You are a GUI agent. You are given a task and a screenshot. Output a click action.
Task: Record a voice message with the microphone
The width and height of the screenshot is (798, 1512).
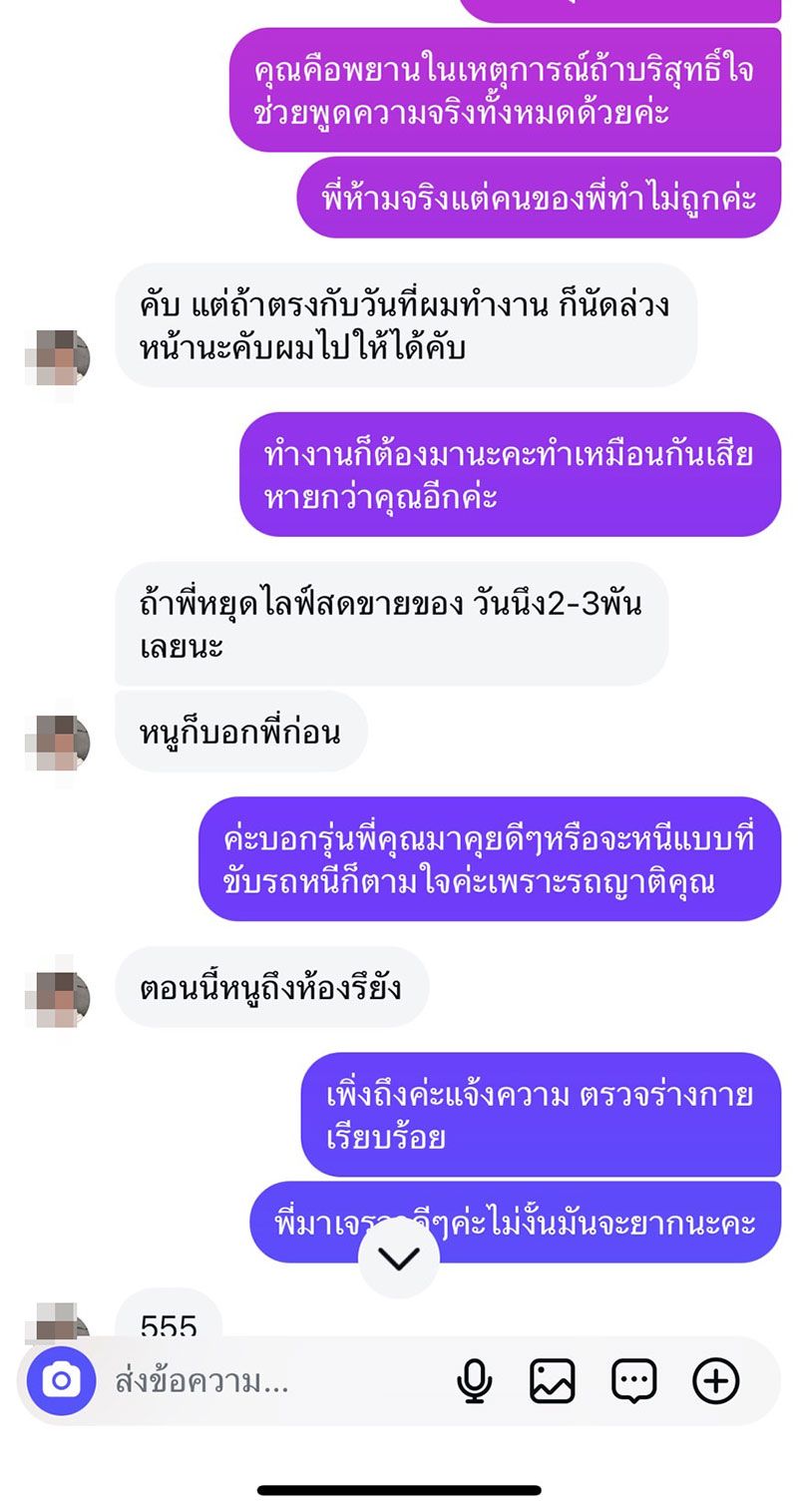click(x=475, y=1381)
